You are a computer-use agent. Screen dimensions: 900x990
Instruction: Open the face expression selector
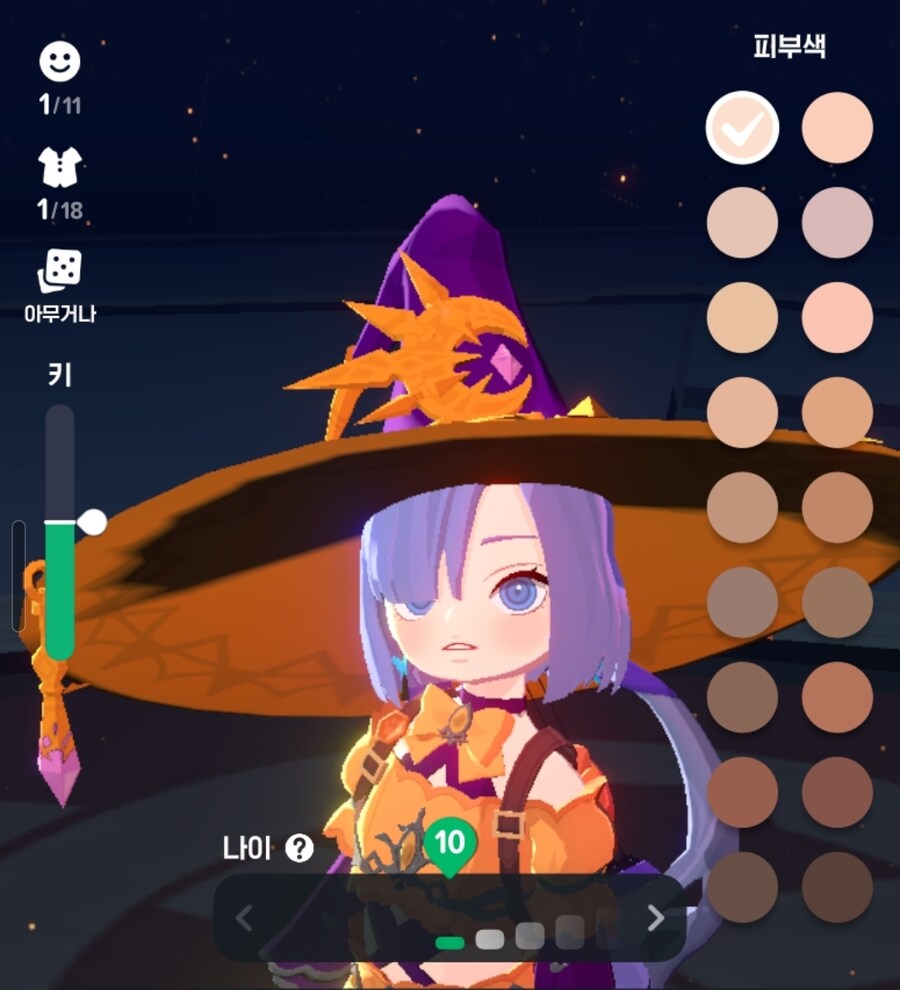59,63
